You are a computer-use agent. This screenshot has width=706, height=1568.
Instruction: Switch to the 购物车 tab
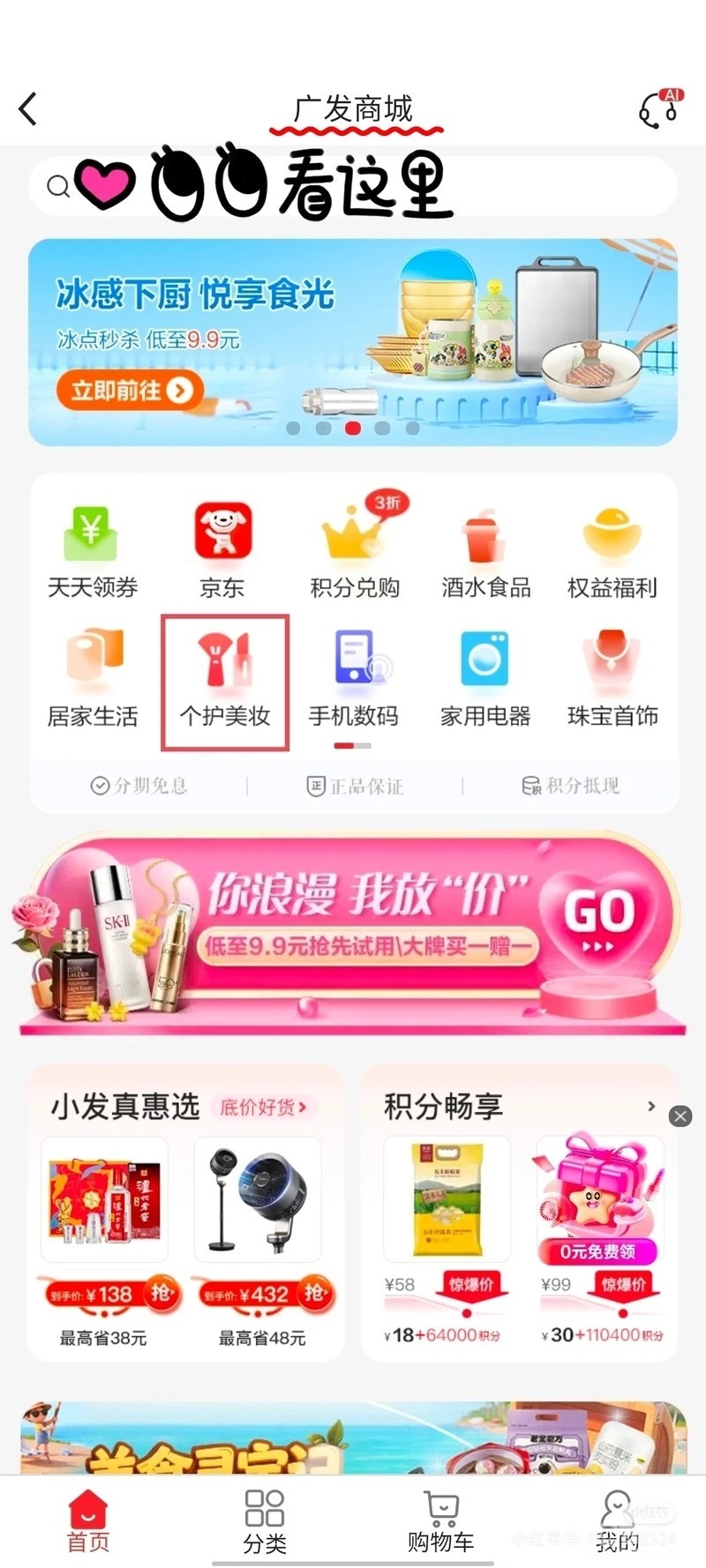(440, 1521)
